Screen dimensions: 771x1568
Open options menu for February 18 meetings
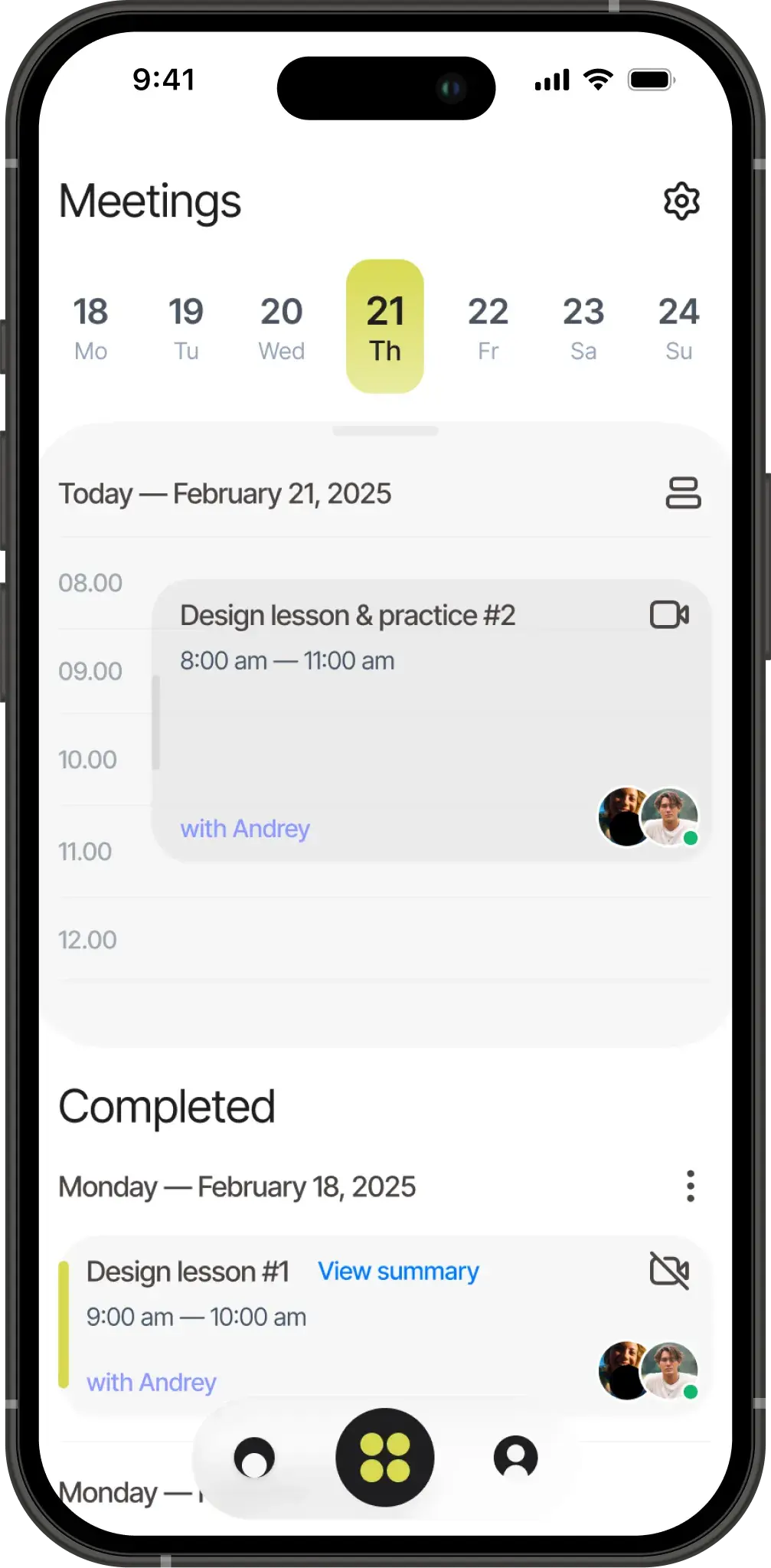coord(691,1186)
